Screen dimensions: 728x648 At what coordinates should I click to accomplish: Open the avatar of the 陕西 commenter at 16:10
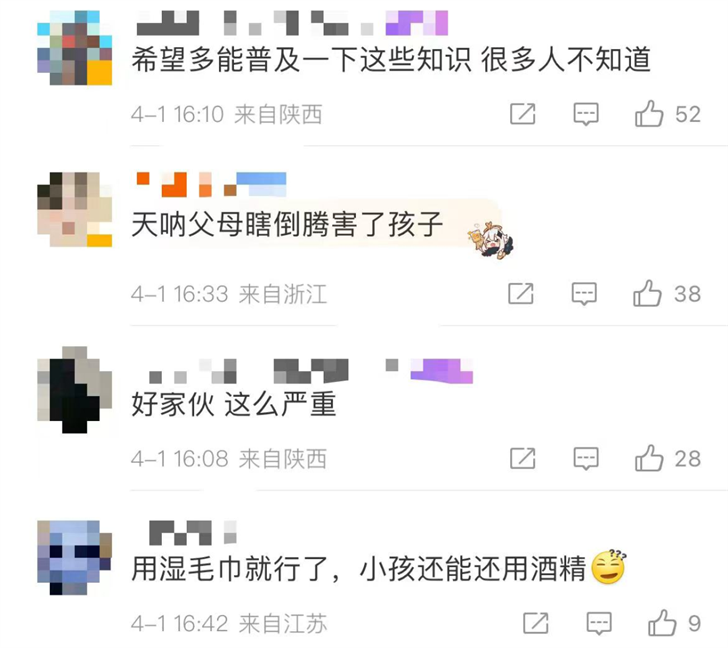point(75,48)
